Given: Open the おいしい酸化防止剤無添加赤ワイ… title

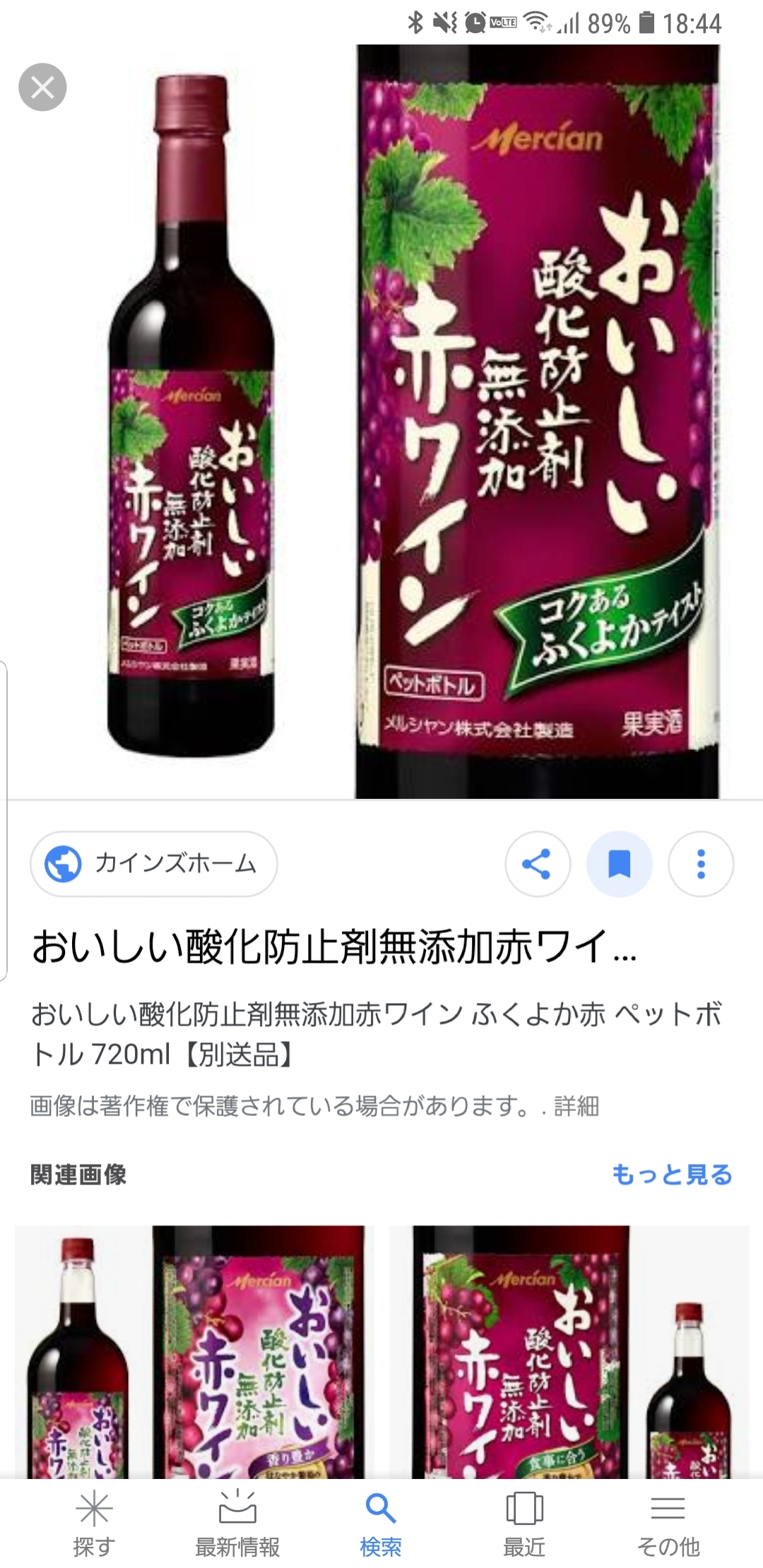Looking at the screenshot, I should click(x=334, y=947).
